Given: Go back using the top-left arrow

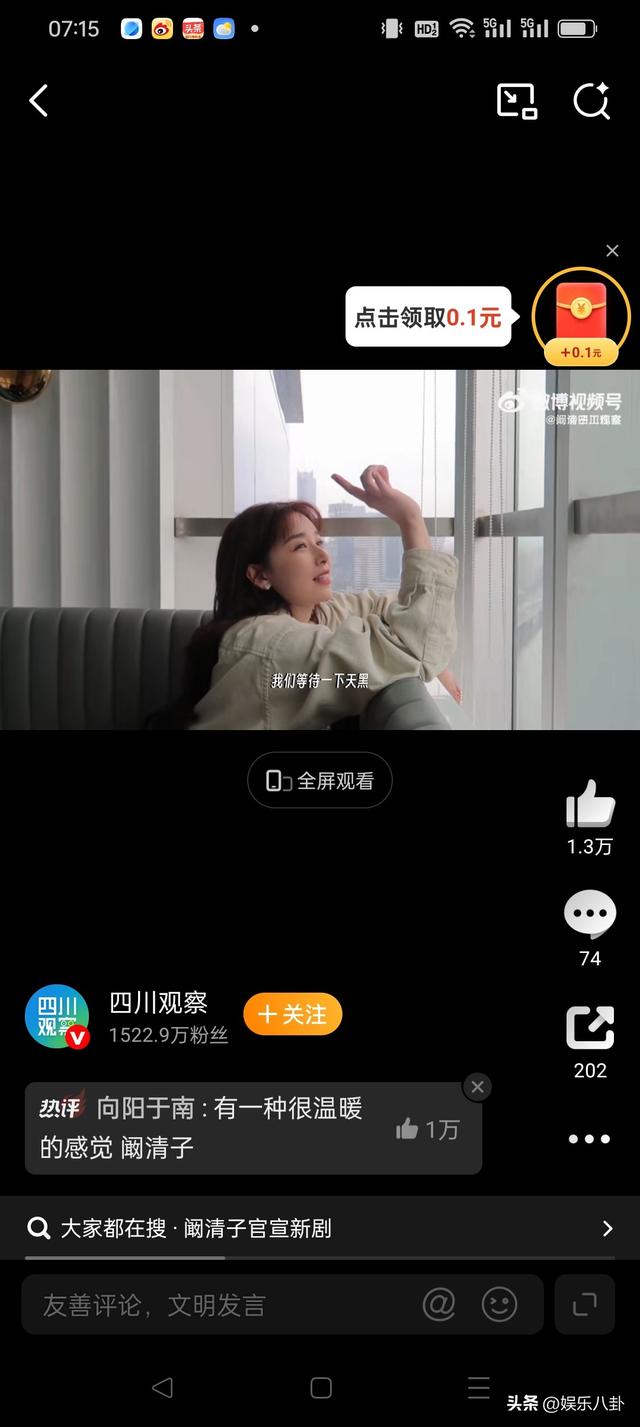Looking at the screenshot, I should click(39, 101).
